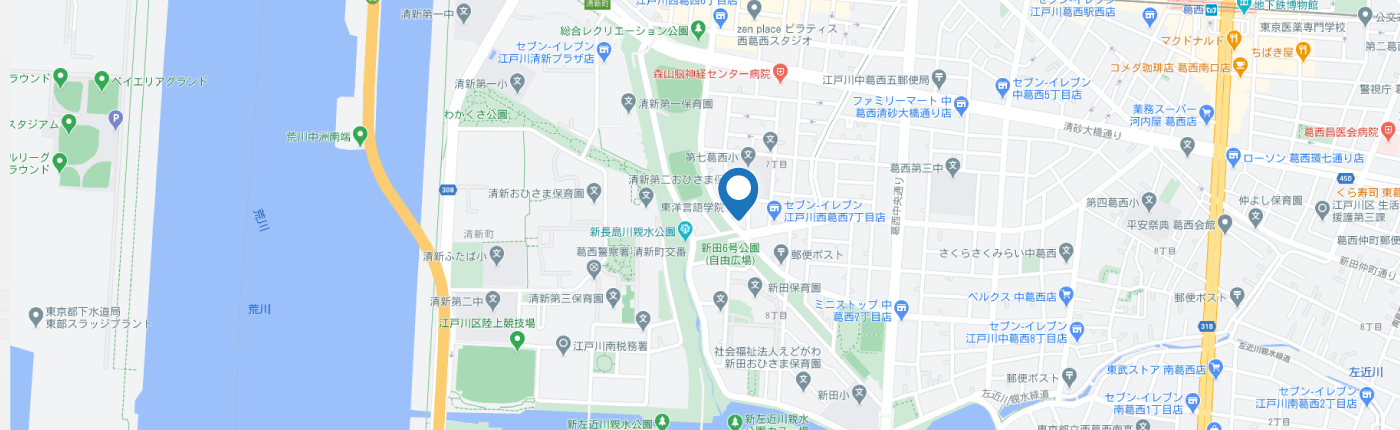Select the ベルクス 中葛西店 store marker
This screenshot has width=1400, height=430.
point(1065,296)
